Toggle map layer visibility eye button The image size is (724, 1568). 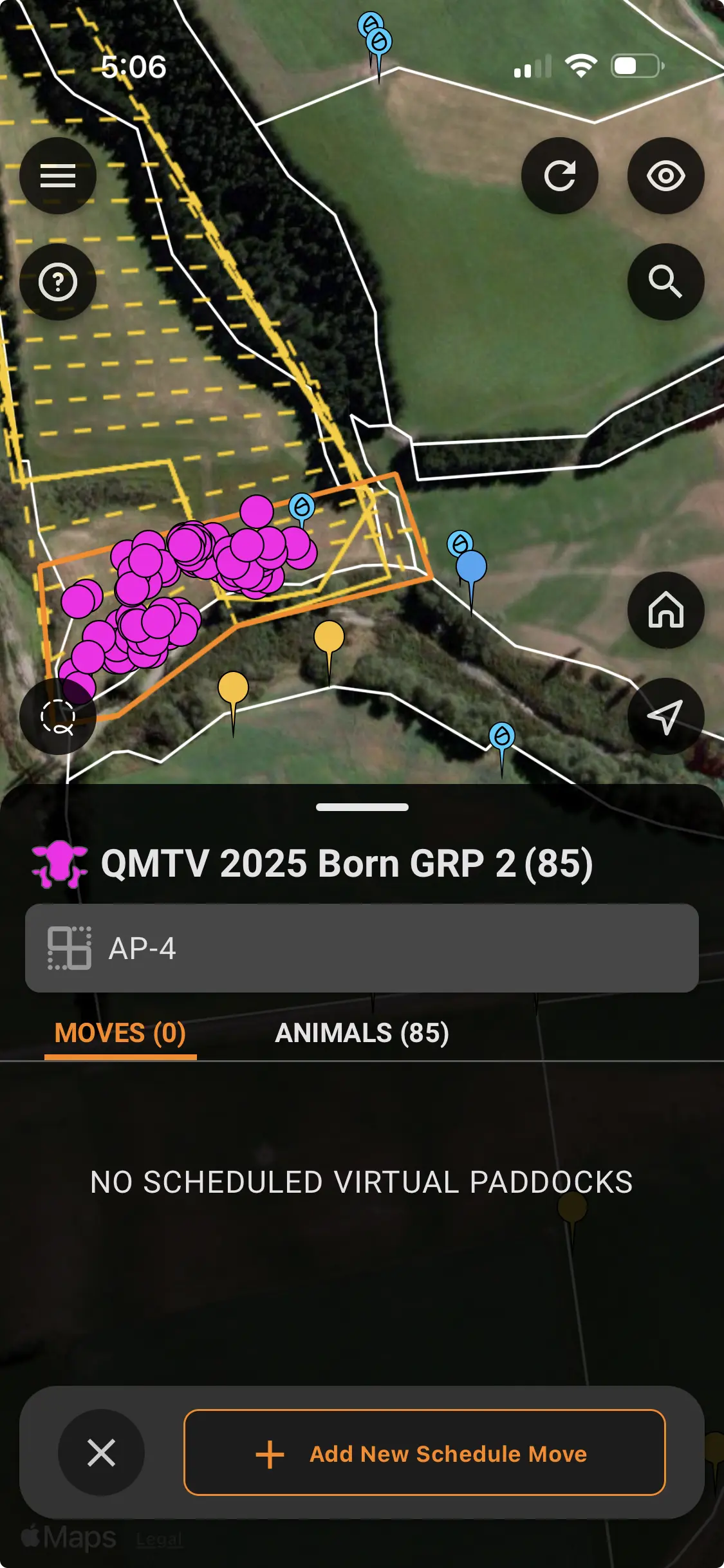666,176
